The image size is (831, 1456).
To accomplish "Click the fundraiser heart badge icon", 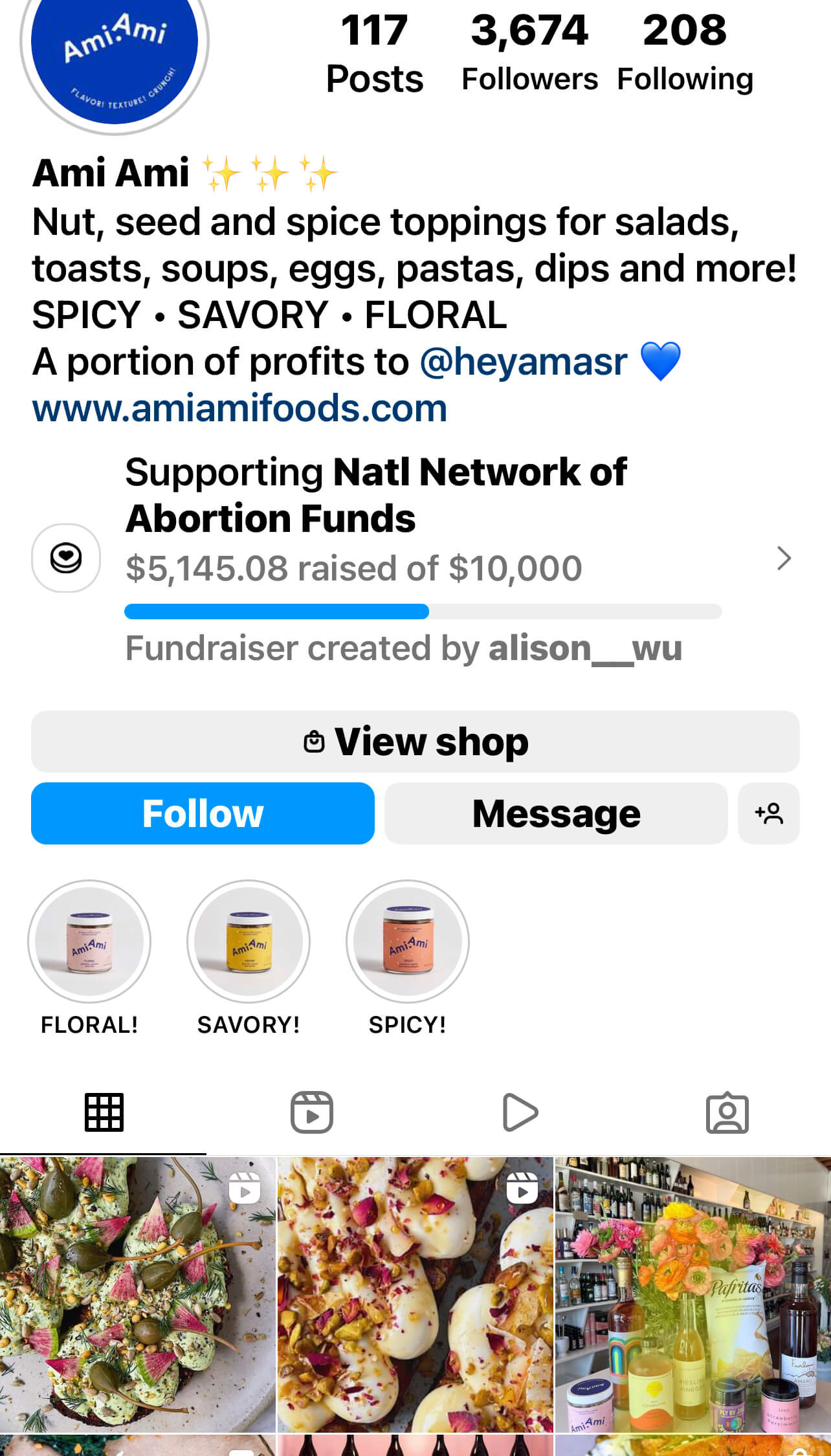I will (66, 557).
